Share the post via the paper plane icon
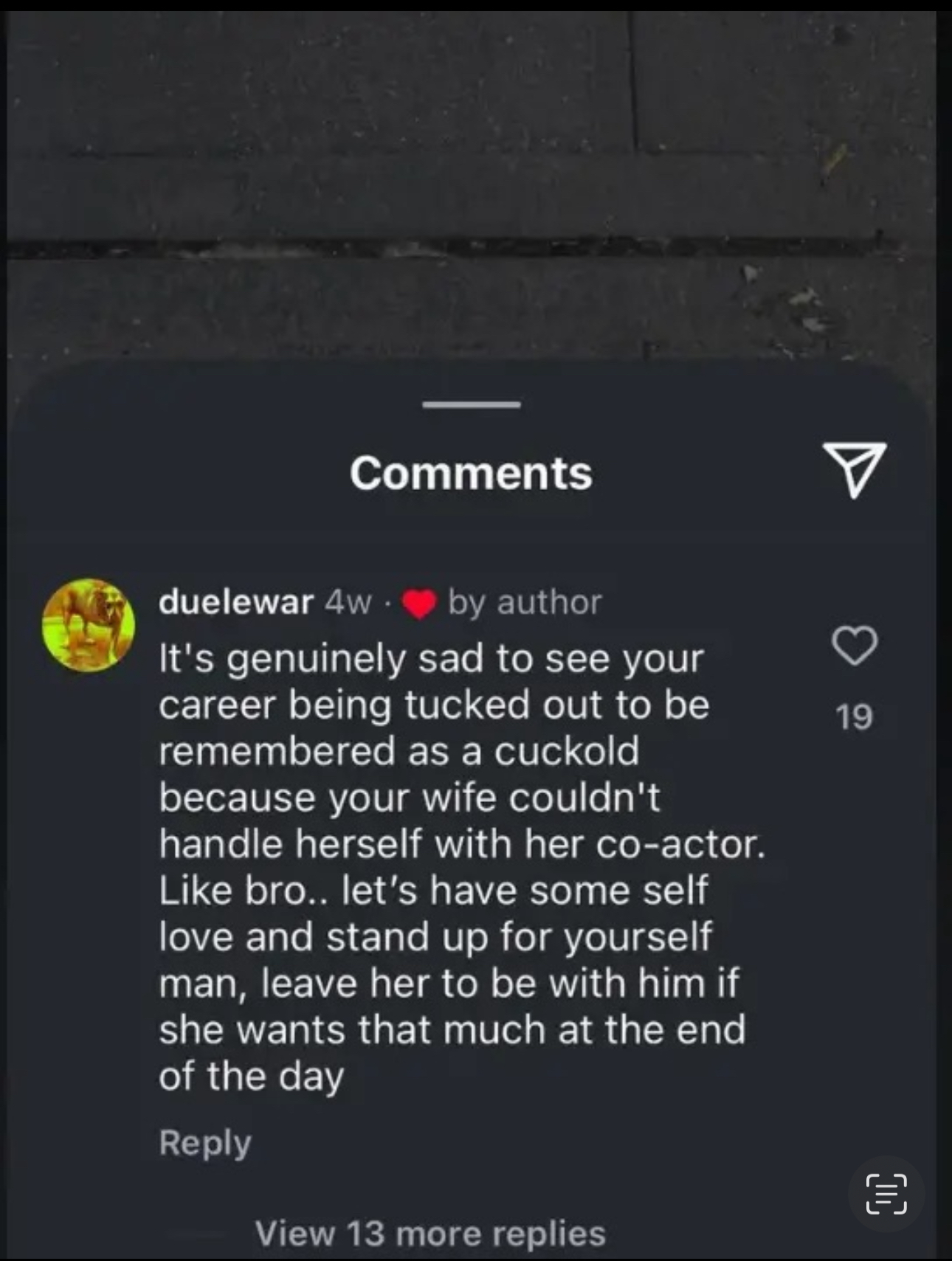 point(855,470)
